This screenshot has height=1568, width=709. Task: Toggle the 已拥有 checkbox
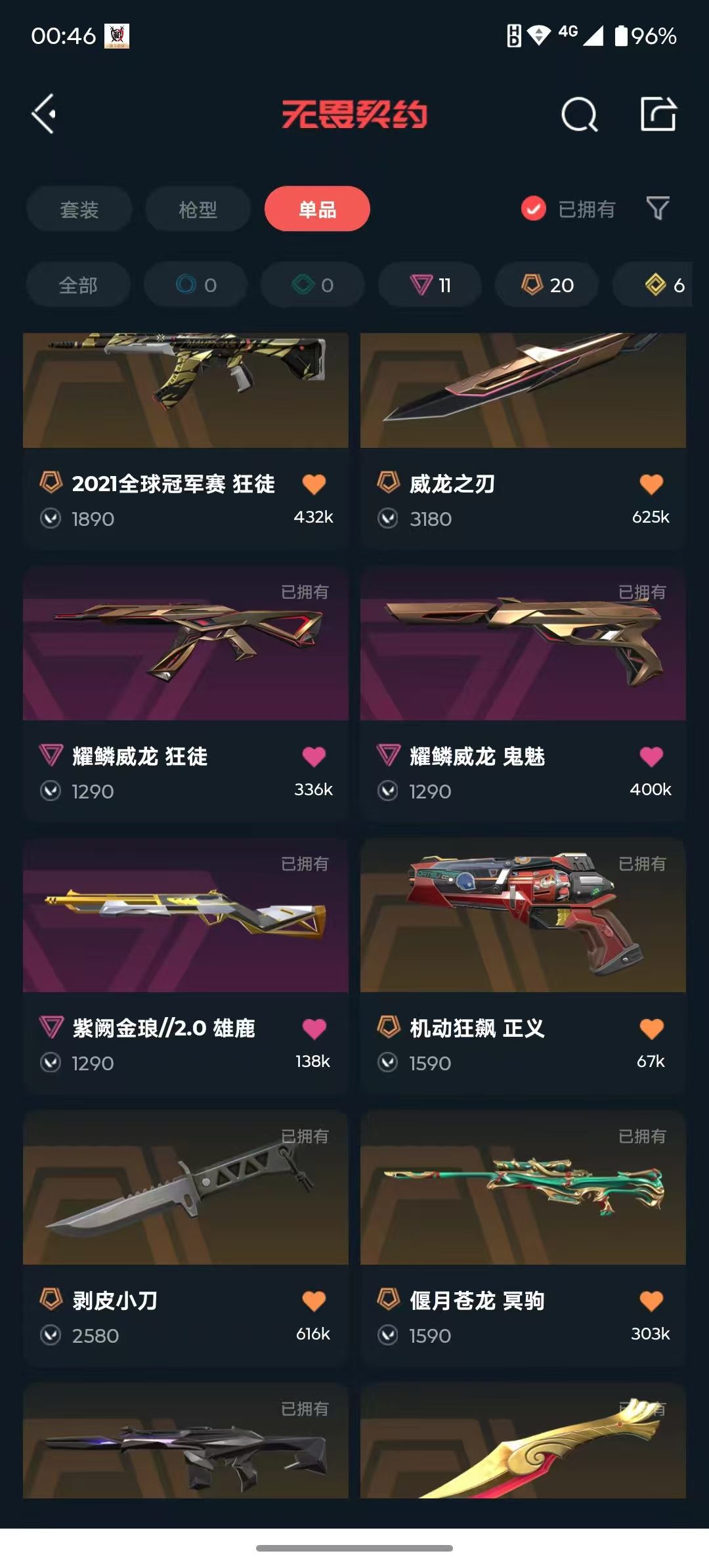click(533, 209)
